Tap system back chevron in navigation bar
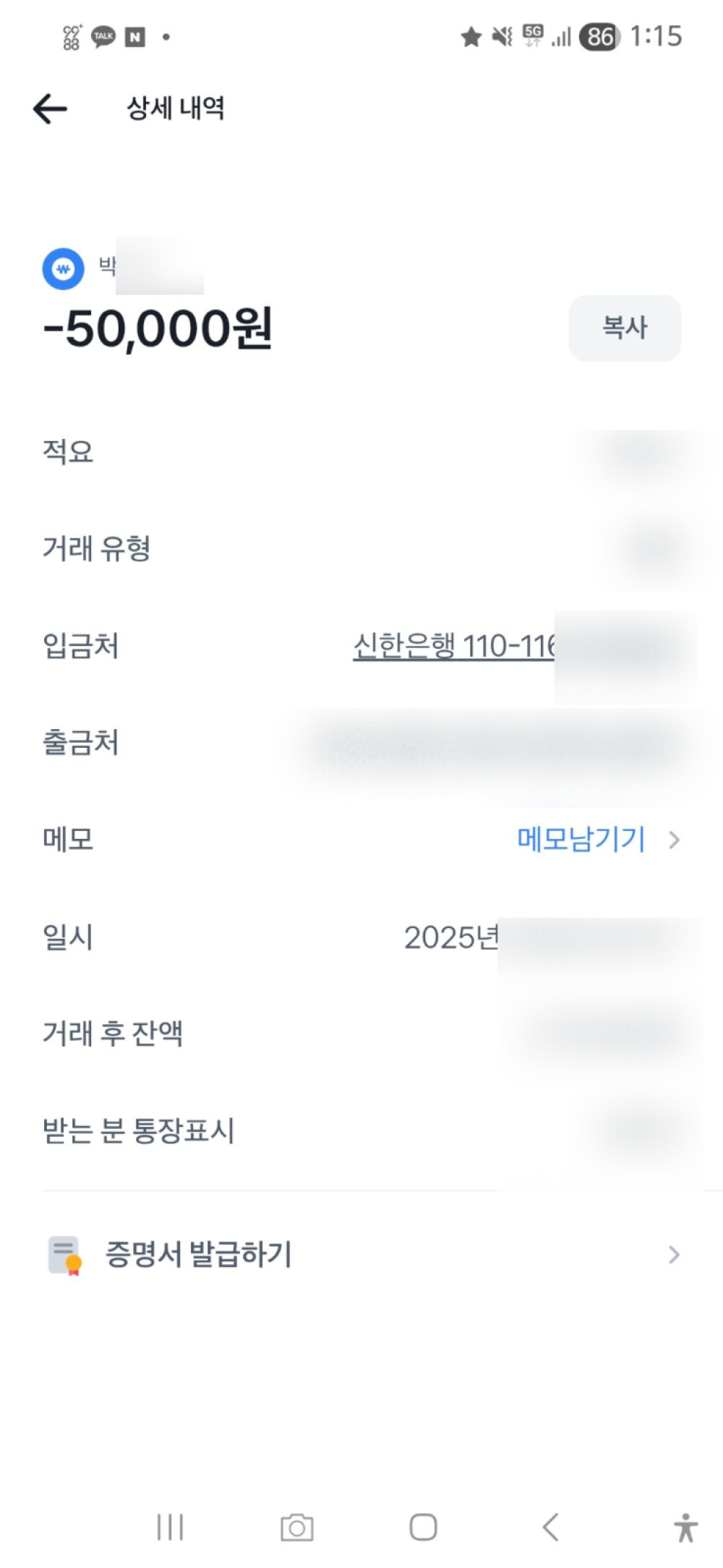723x1568 pixels. [550, 1527]
